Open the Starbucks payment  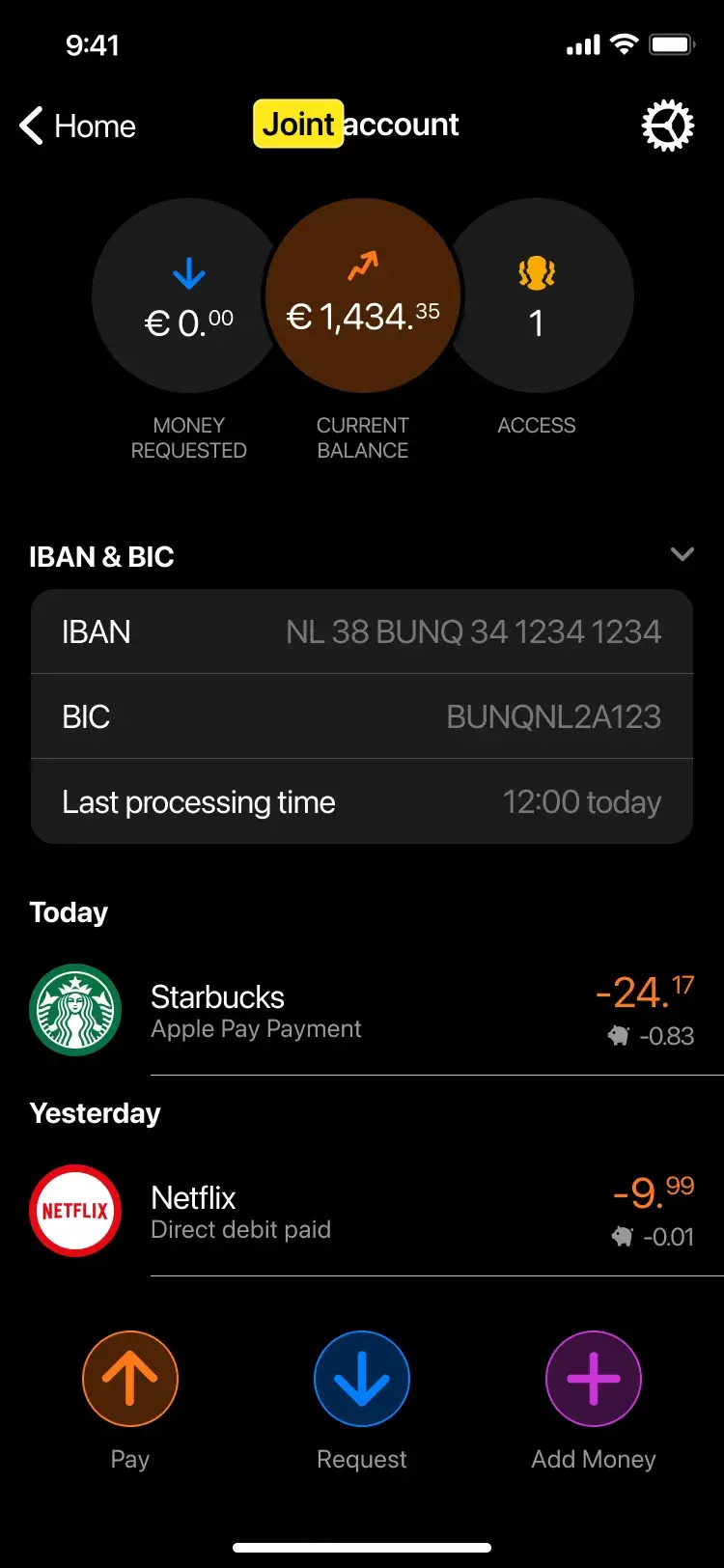point(362,1011)
